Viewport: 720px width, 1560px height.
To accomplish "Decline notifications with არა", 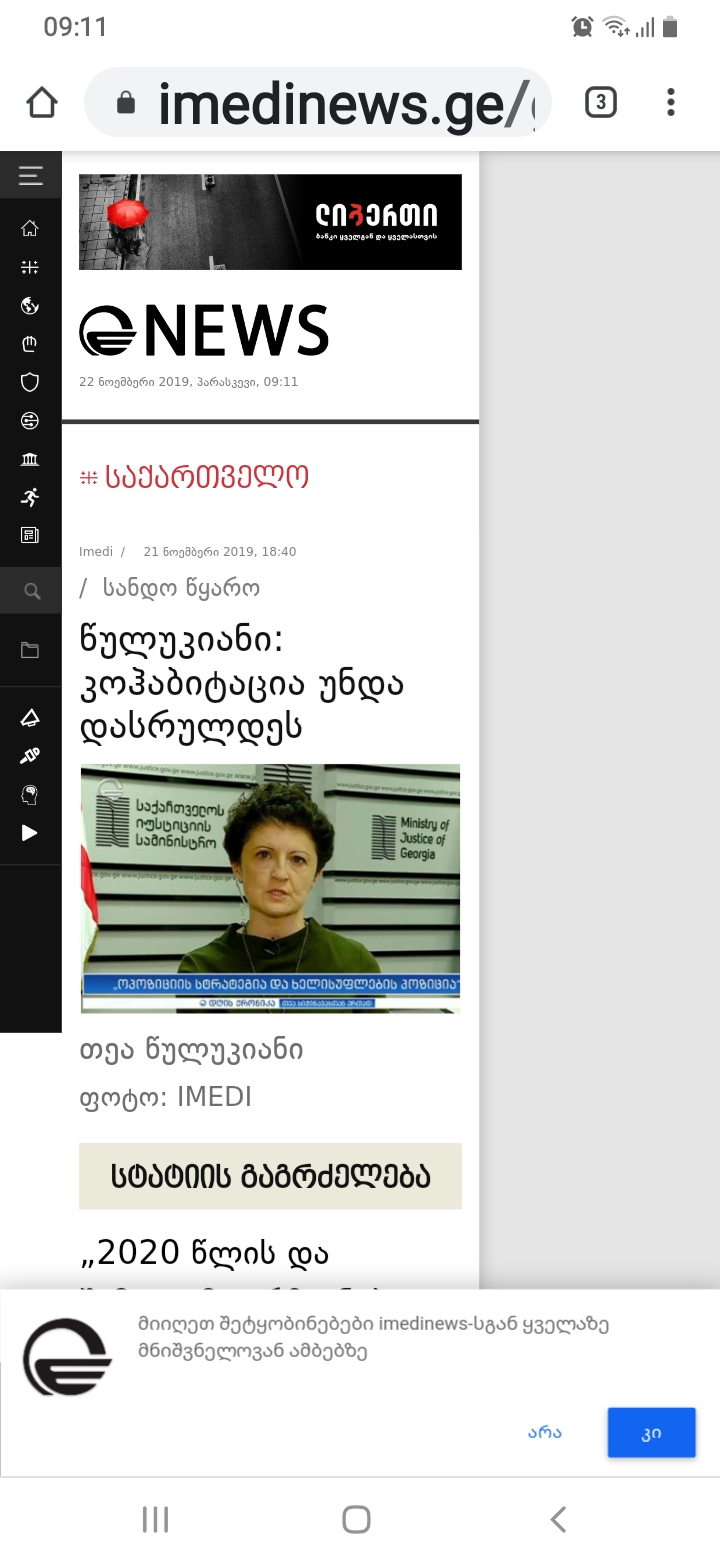I will pos(545,1432).
